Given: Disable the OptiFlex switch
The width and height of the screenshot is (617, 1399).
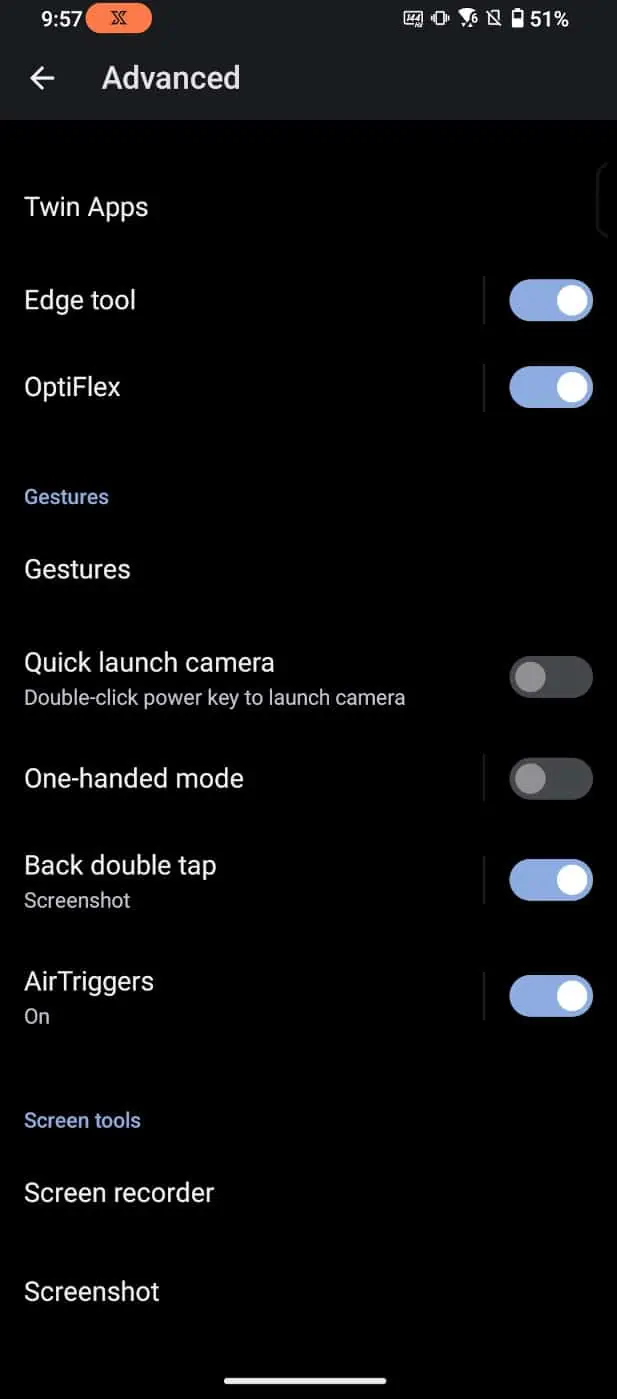Looking at the screenshot, I should pos(551,387).
